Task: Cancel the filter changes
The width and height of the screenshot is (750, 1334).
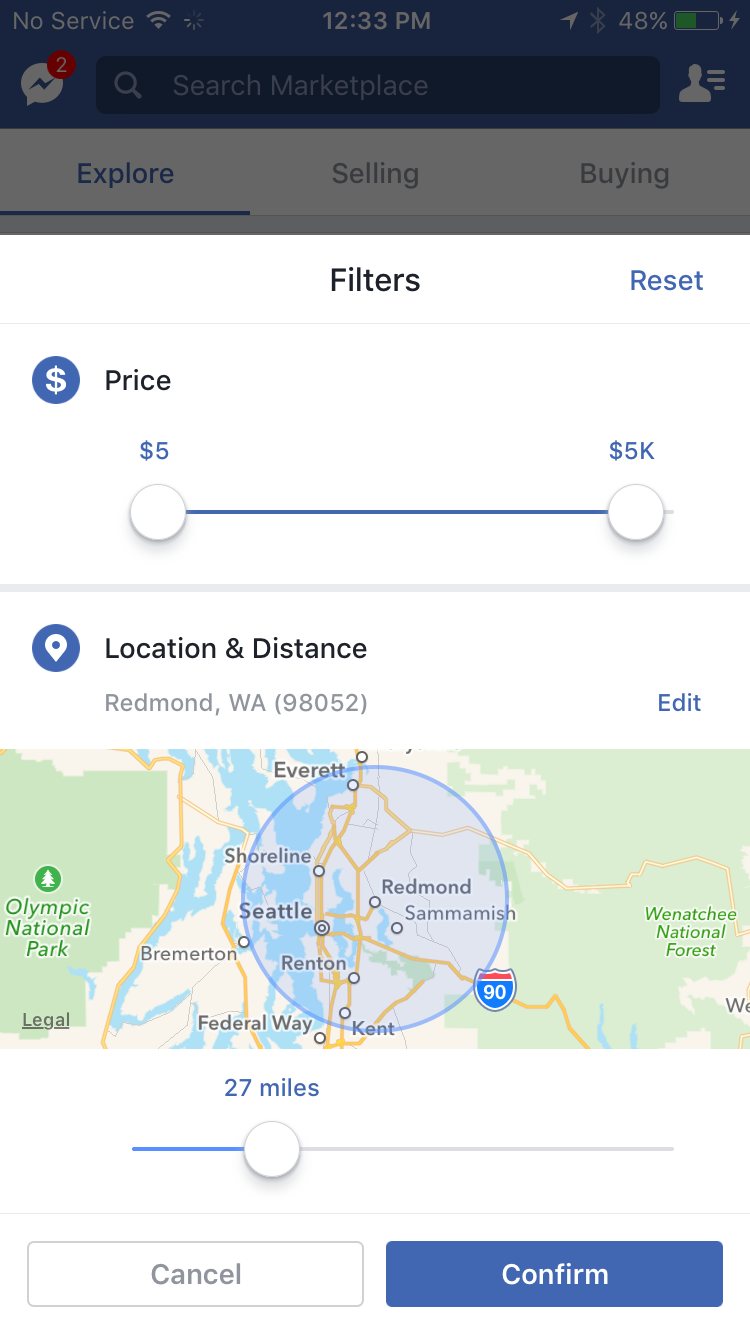Action: pyautogui.click(x=195, y=1273)
